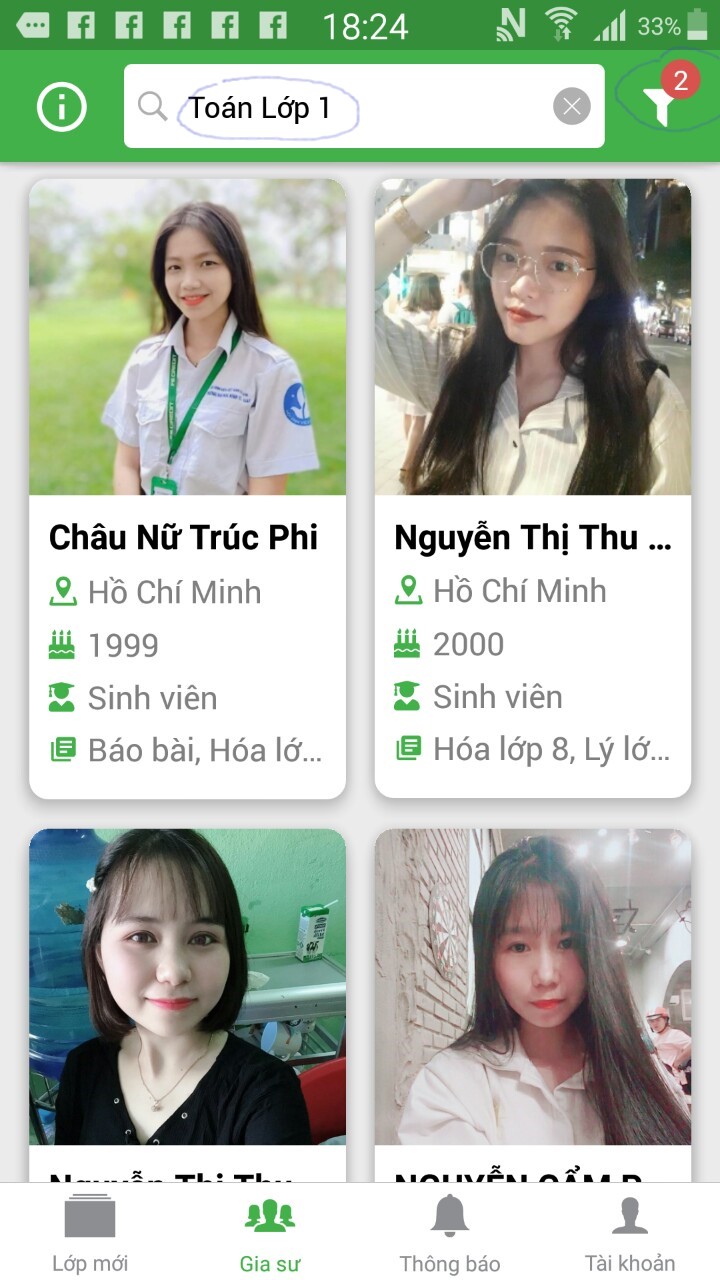Select the Gia sư tab
Screen dimensions: 720x1280
270,1233
